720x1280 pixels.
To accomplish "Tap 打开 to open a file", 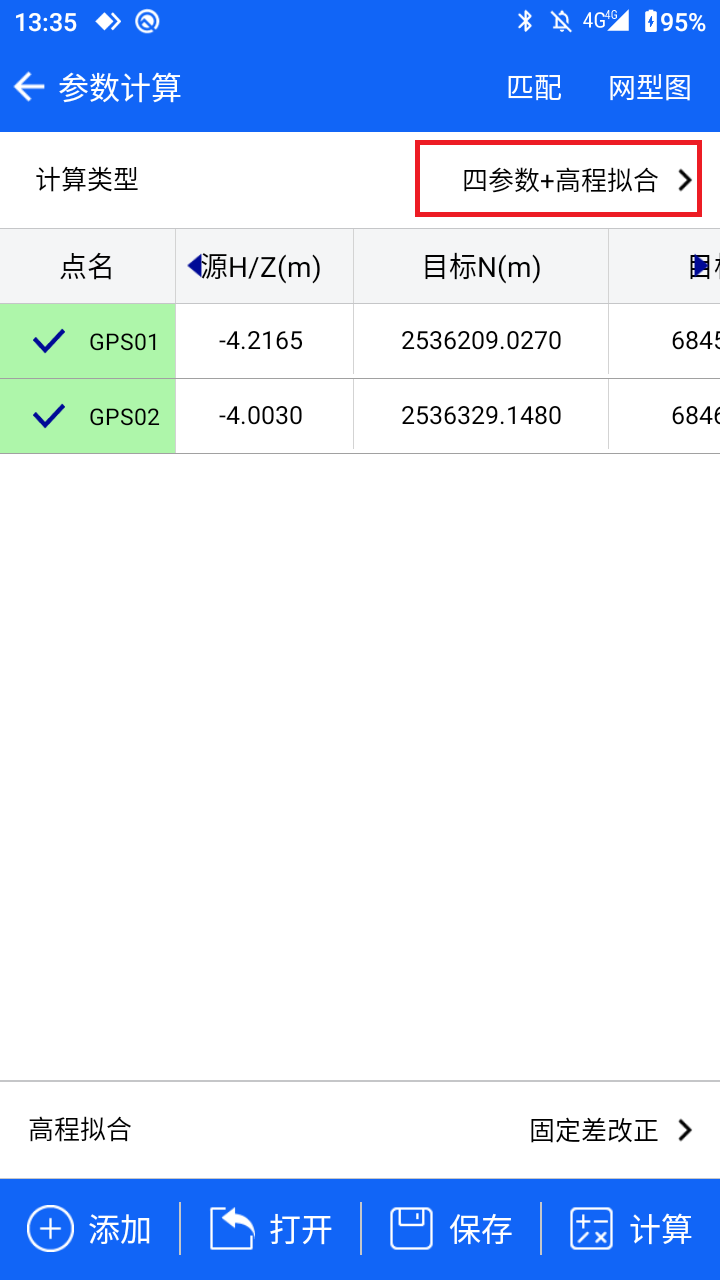I will pyautogui.click(x=271, y=1229).
